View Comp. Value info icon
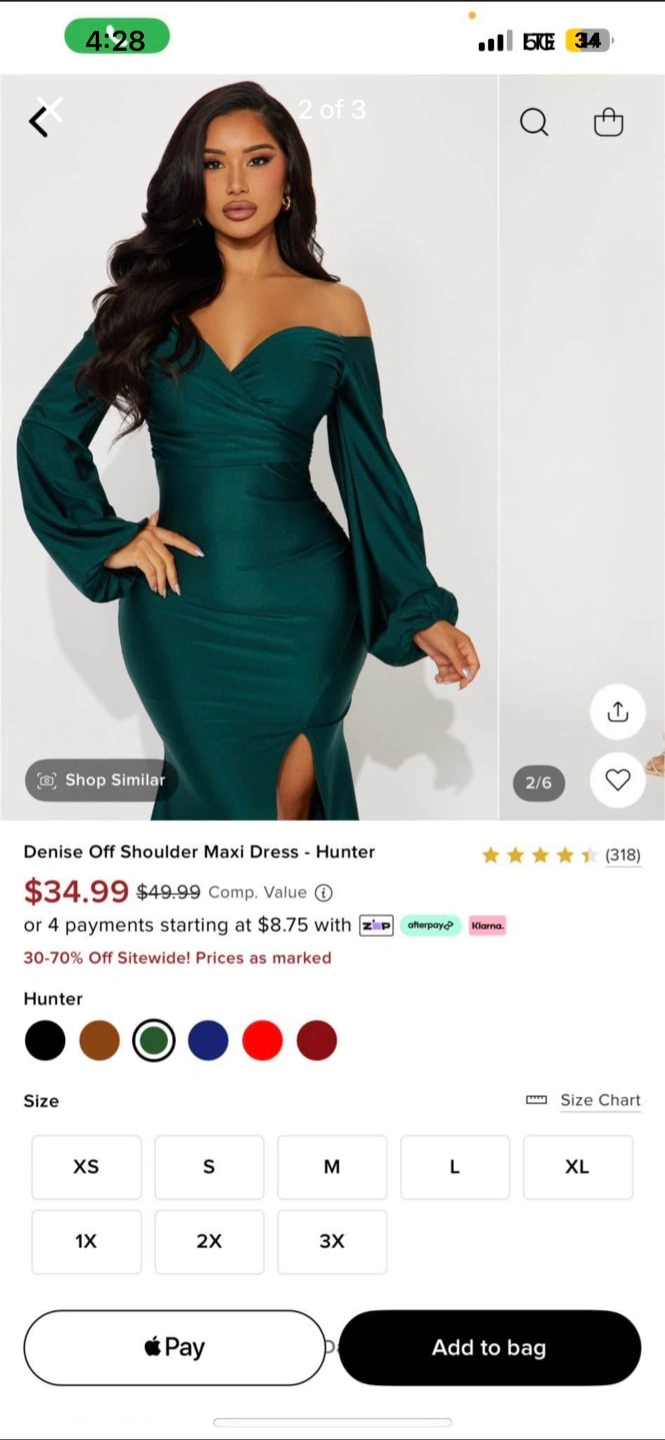 tap(324, 892)
